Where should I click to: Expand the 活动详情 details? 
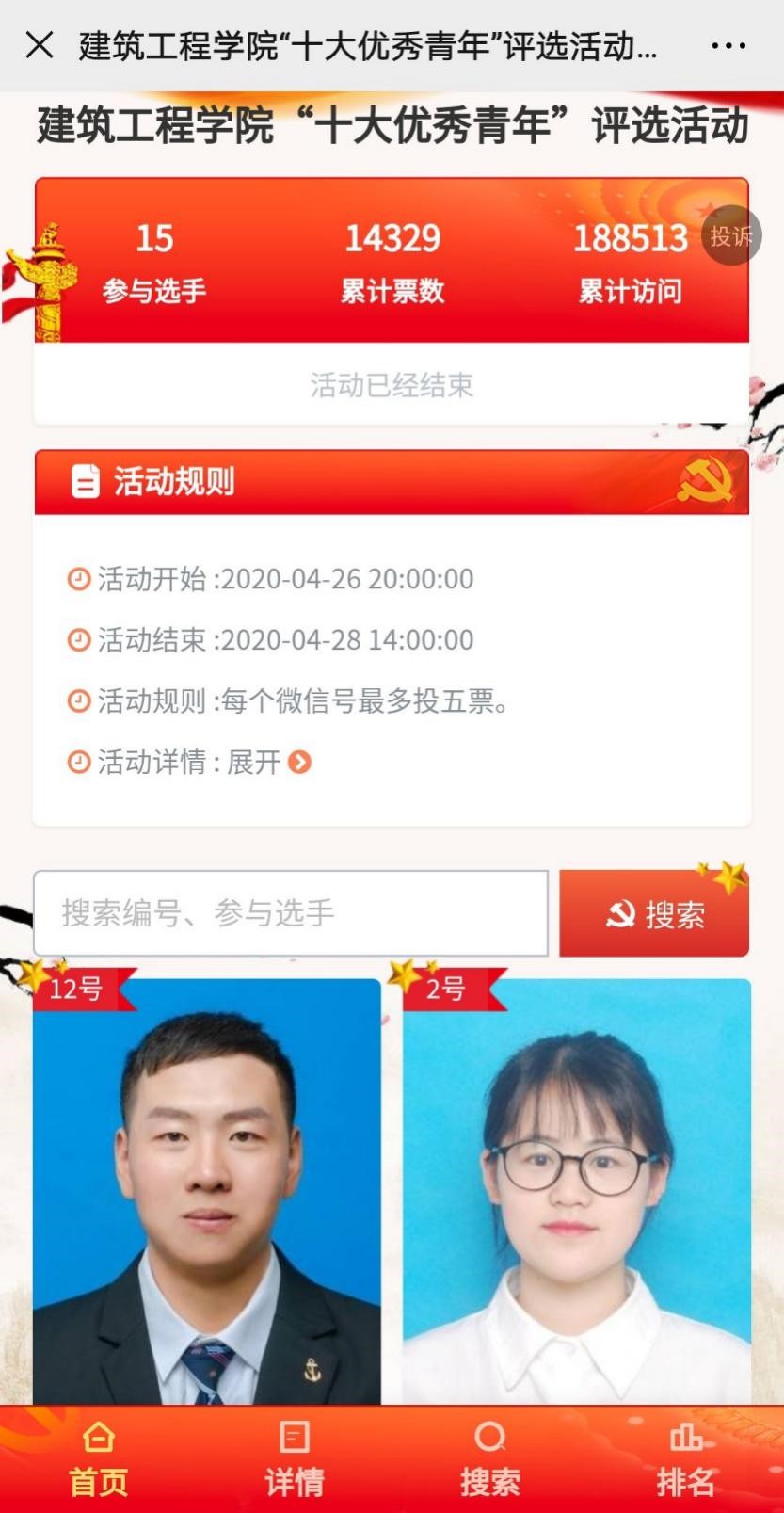coord(299,762)
